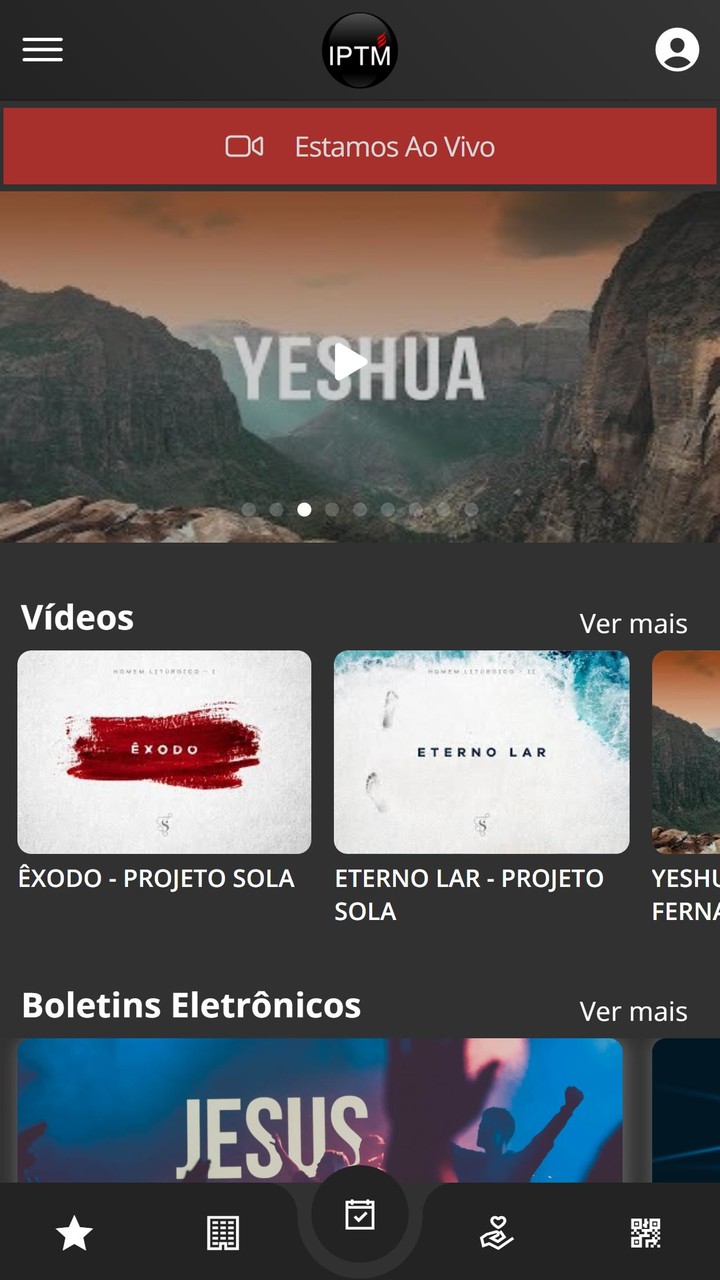
Task: Open the user profile icon
Action: [677, 50]
